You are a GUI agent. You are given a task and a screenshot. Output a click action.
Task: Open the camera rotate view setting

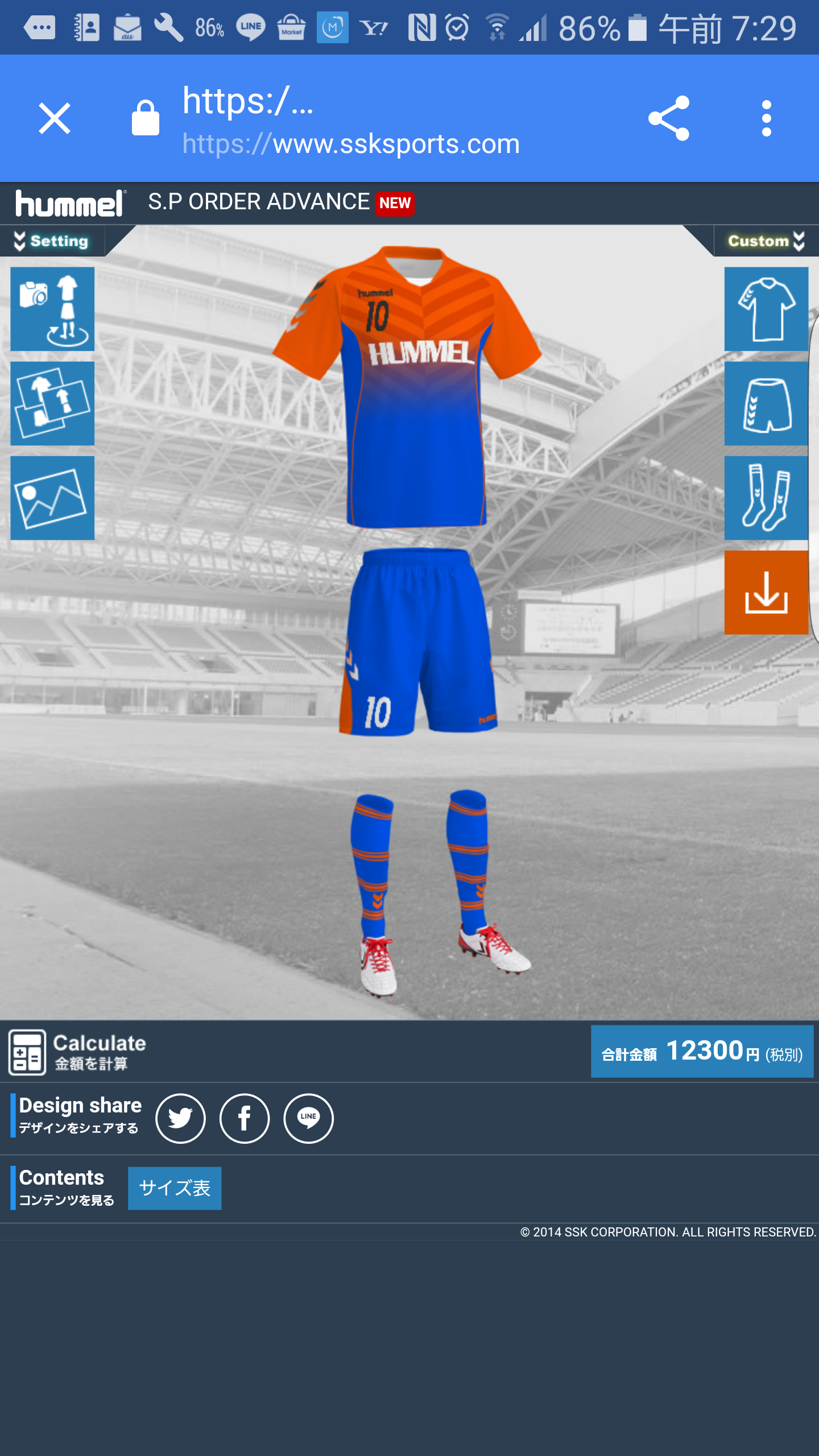click(x=52, y=309)
